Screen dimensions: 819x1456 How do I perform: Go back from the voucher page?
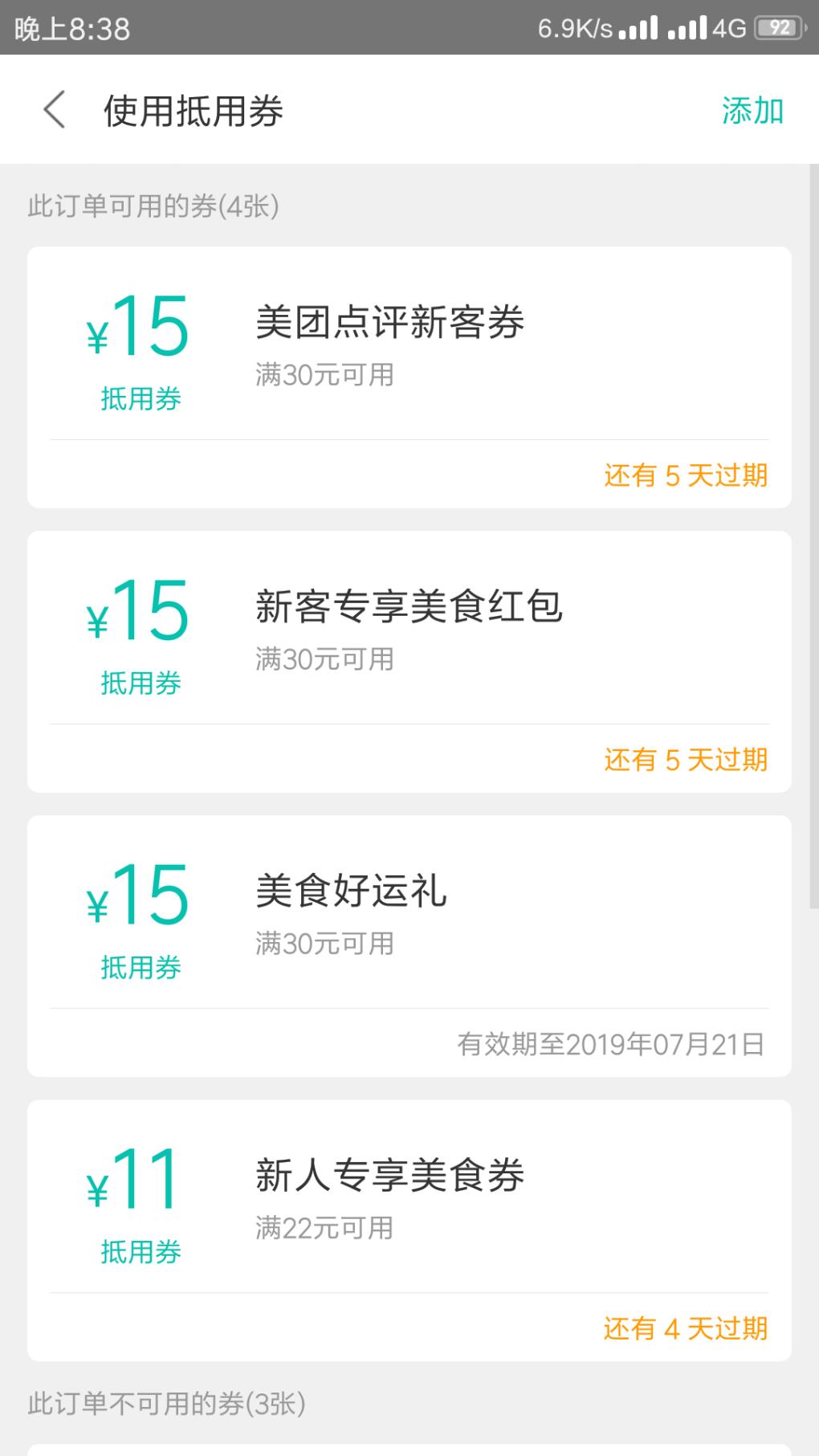54,110
